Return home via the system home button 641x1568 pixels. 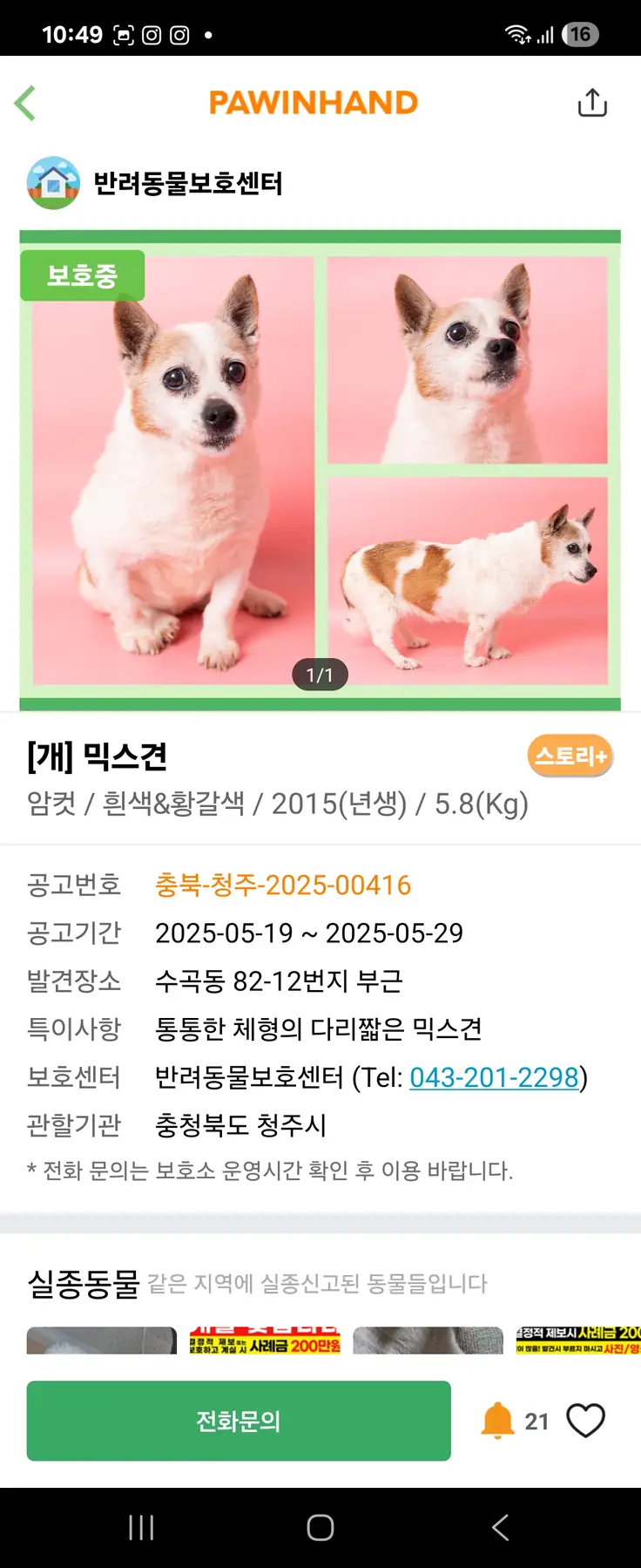(320, 1527)
